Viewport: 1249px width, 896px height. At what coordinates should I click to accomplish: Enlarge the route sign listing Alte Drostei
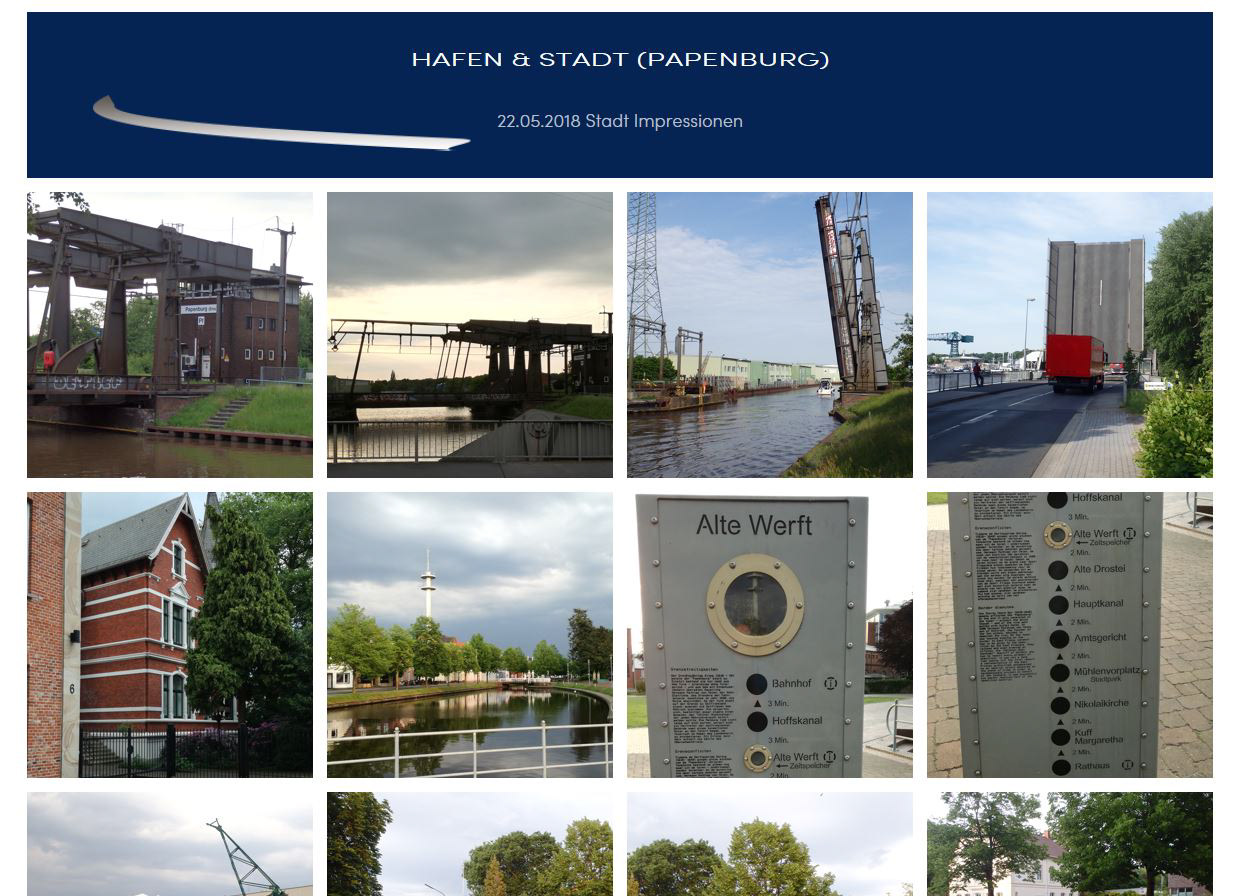[x=1070, y=635]
